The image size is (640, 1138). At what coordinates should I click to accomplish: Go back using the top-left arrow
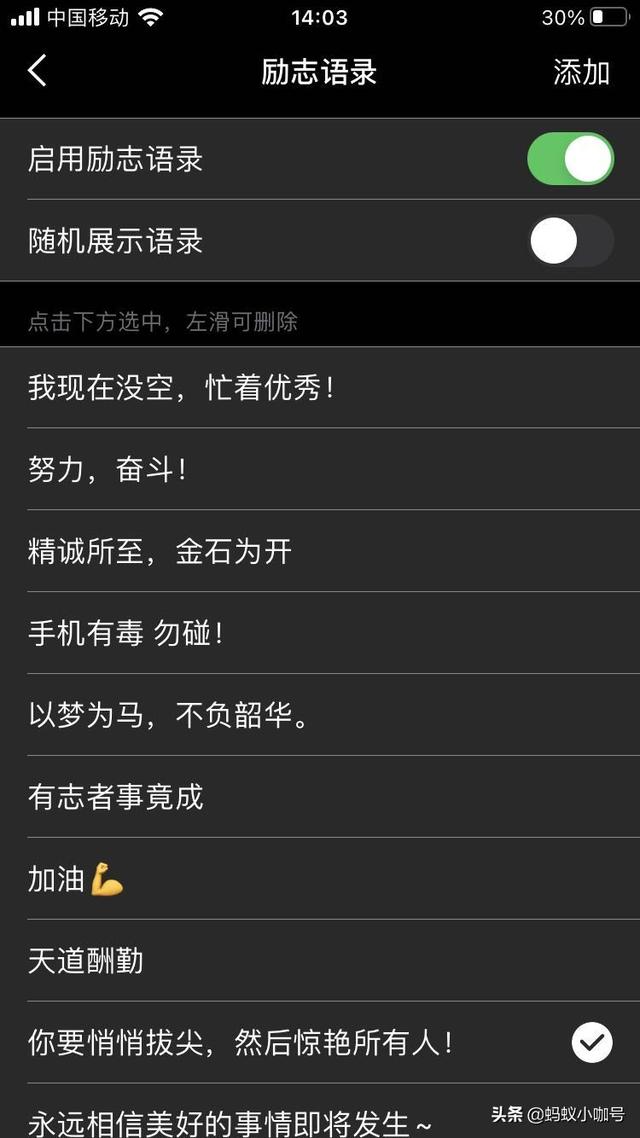pyautogui.click(x=38, y=71)
